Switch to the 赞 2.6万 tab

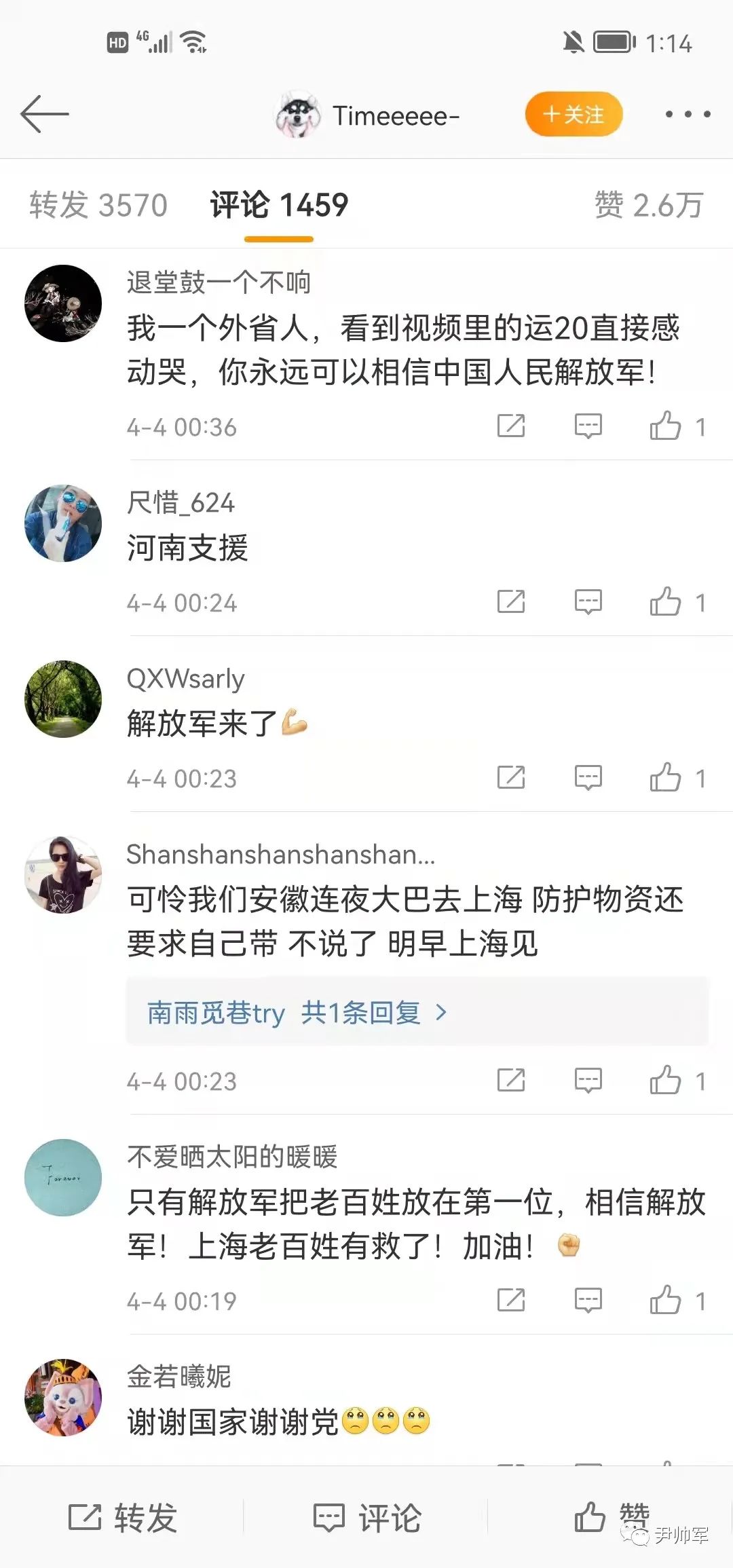coord(648,205)
